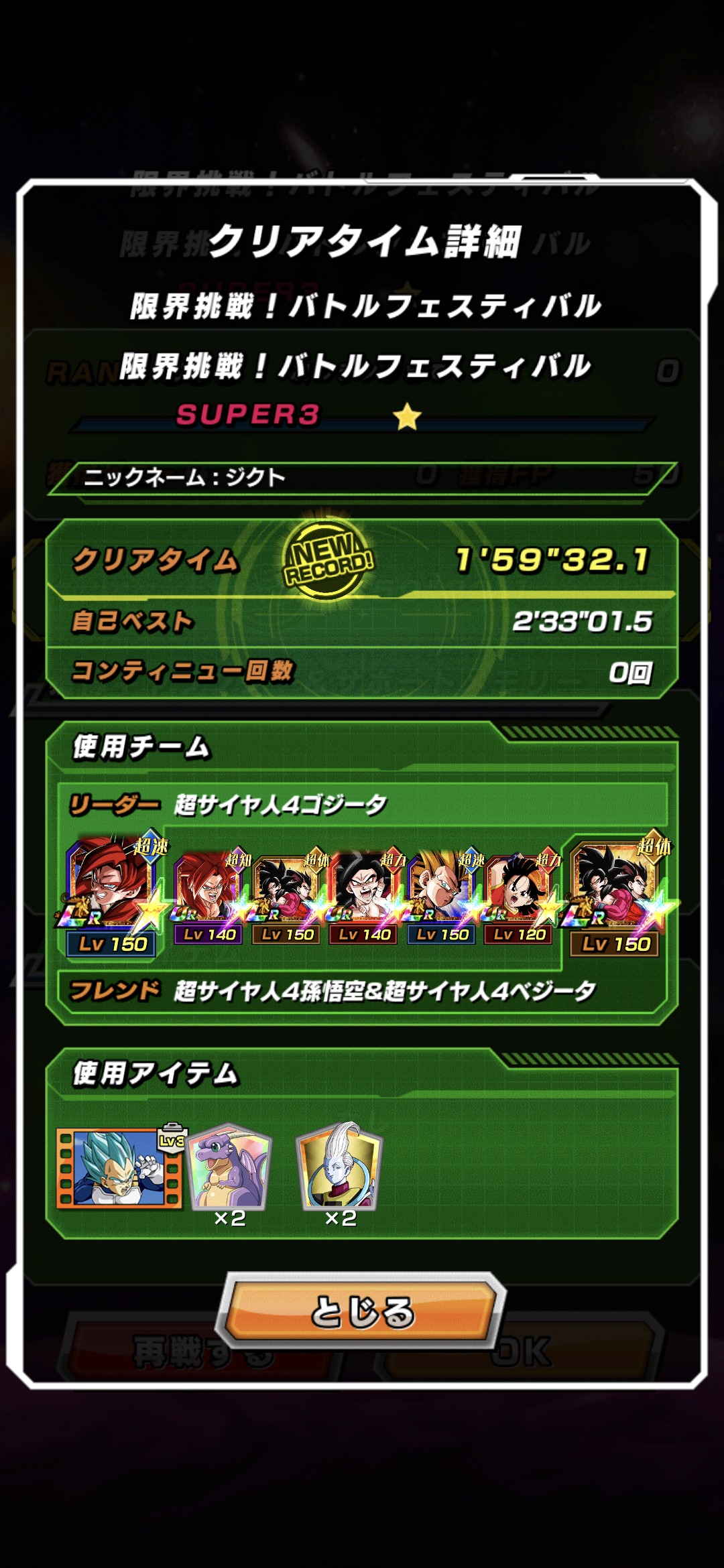Viewport: 724px width, 1568px height.
Task: Open the leader Super Saiyan 4 Gogeta card
Action: tap(113, 895)
